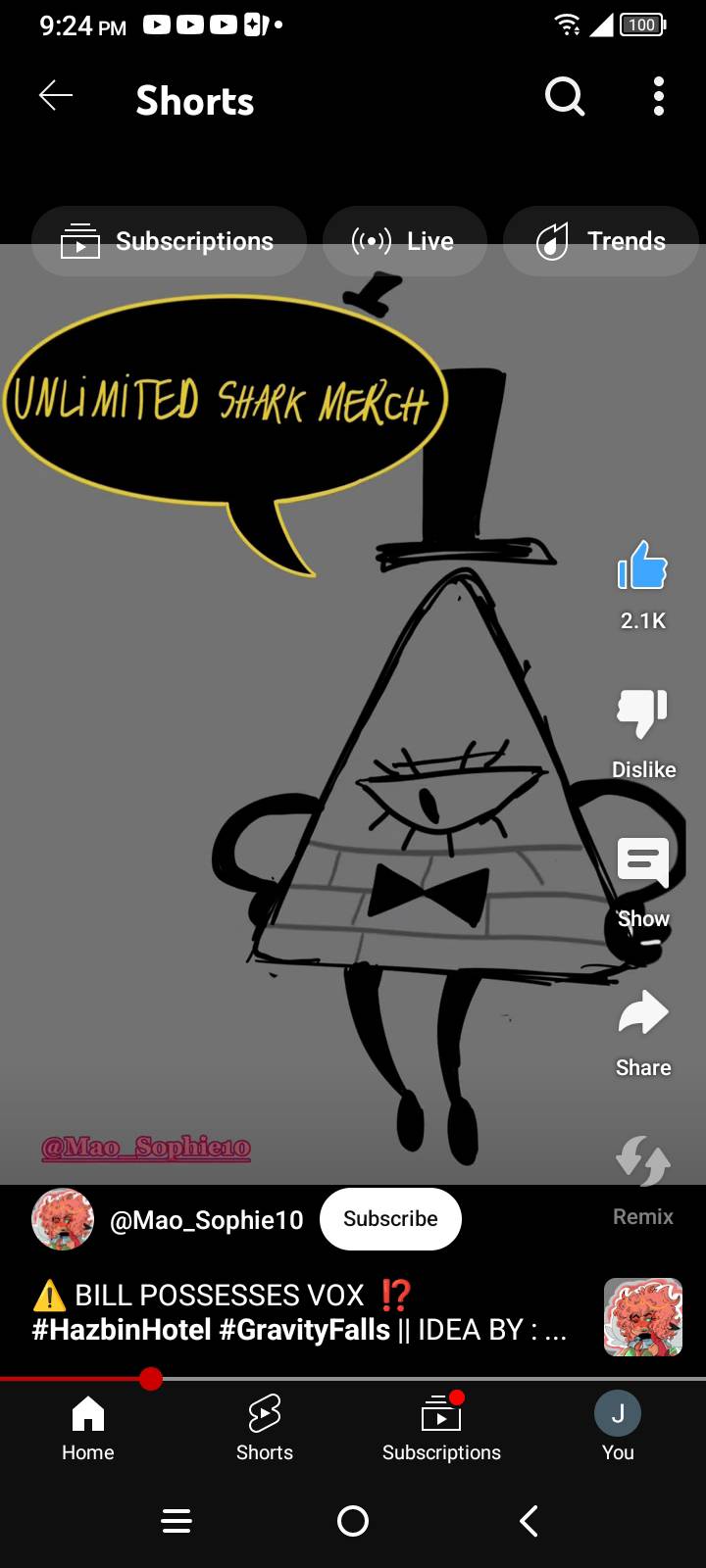Viewport: 706px width, 1568px height.
Task: Open the Trends chip
Action: 600,241
